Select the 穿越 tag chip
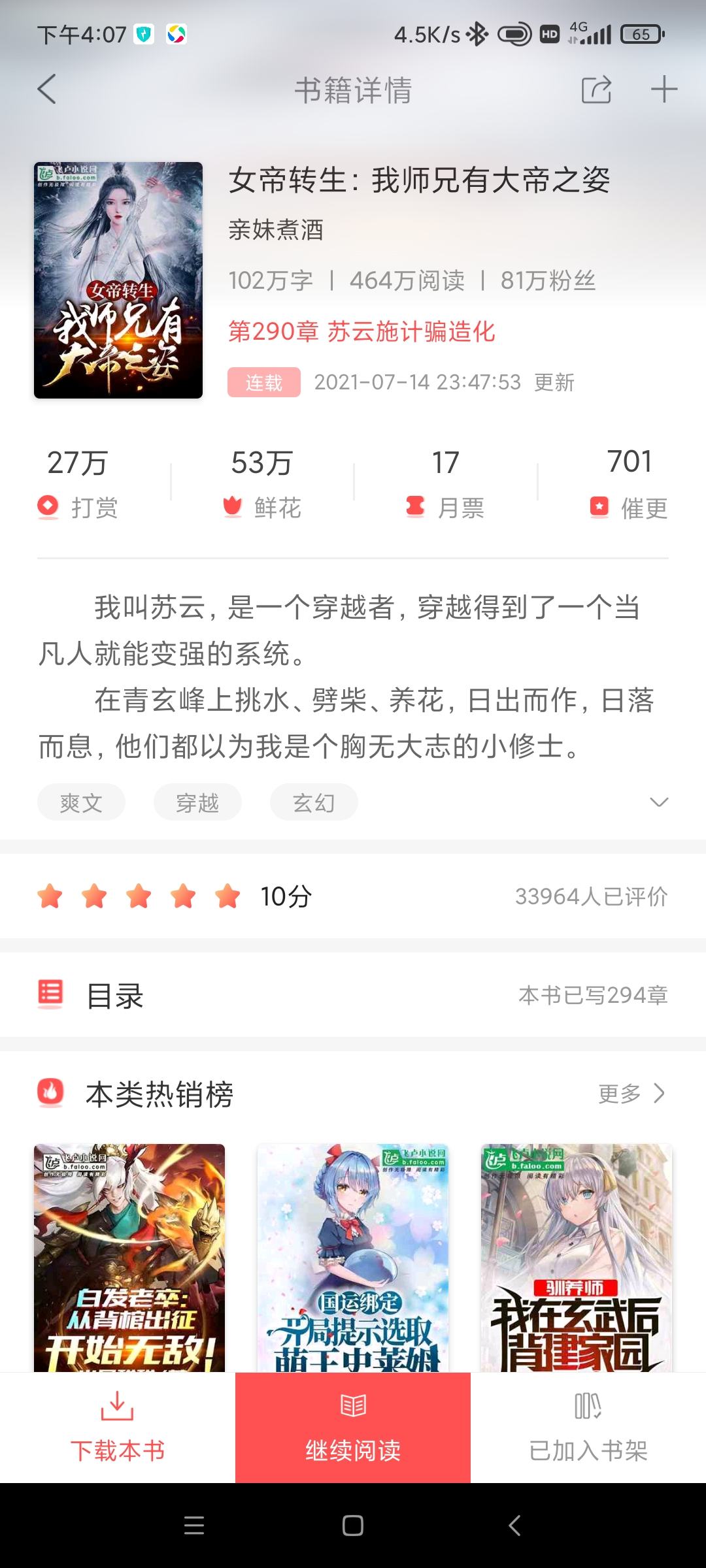 tap(197, 802)
